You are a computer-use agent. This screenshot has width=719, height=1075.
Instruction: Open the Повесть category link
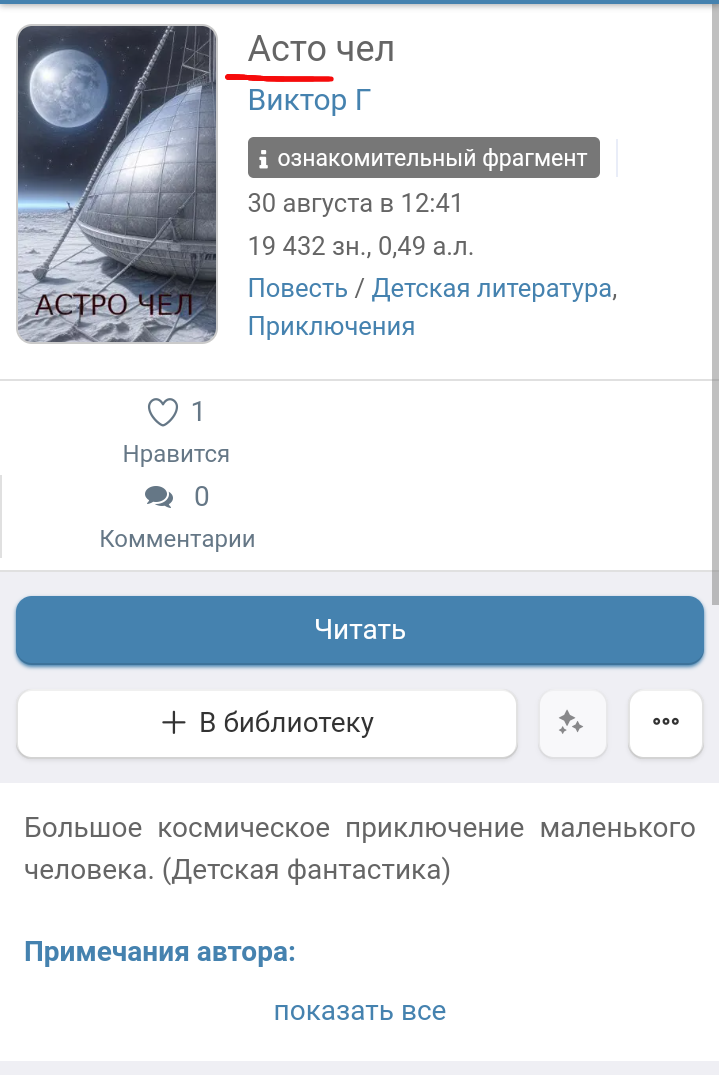(x=297, y=289)
